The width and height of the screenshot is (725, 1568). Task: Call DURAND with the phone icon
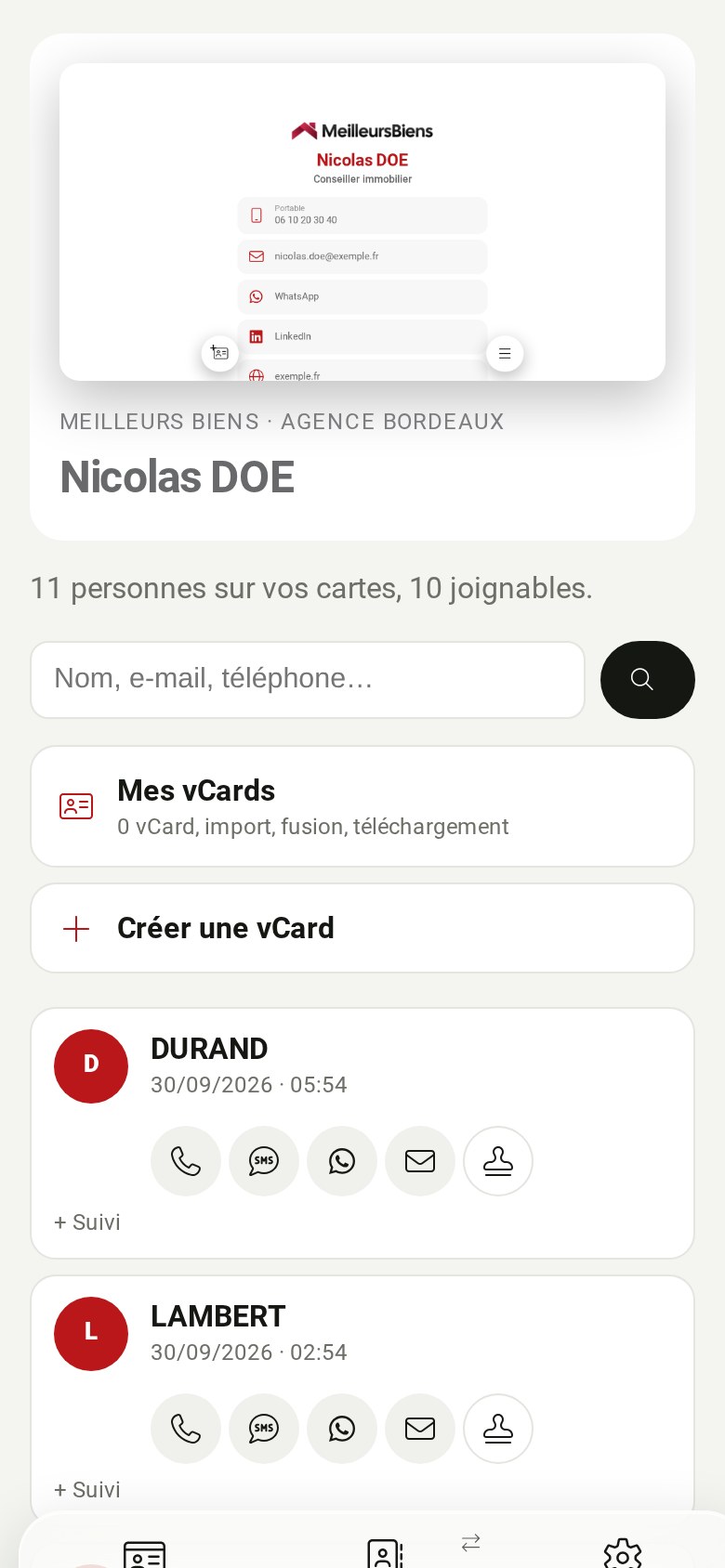point(186,1161)
